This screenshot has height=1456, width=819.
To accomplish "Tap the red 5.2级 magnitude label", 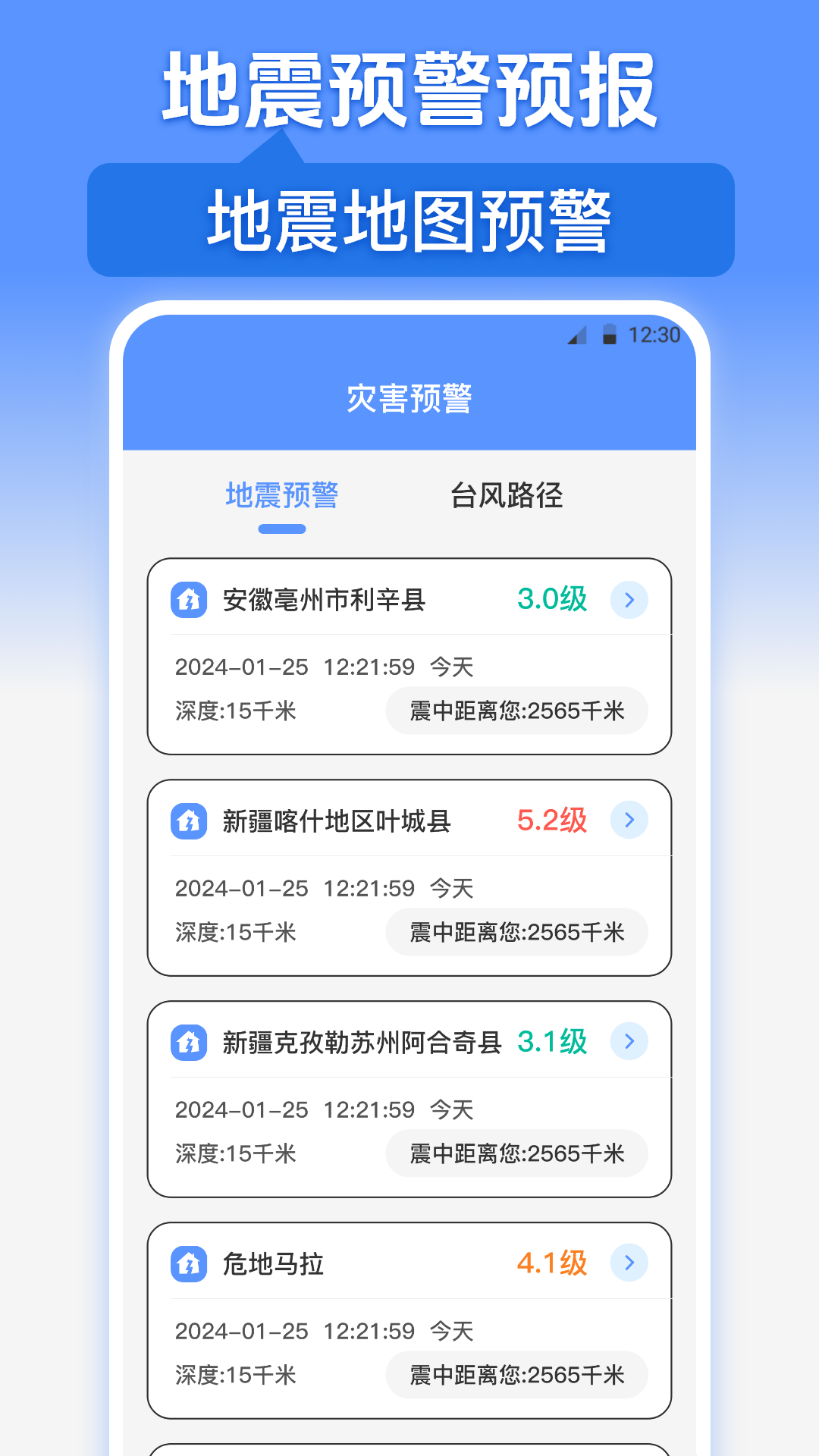I will tap(553, 820).
